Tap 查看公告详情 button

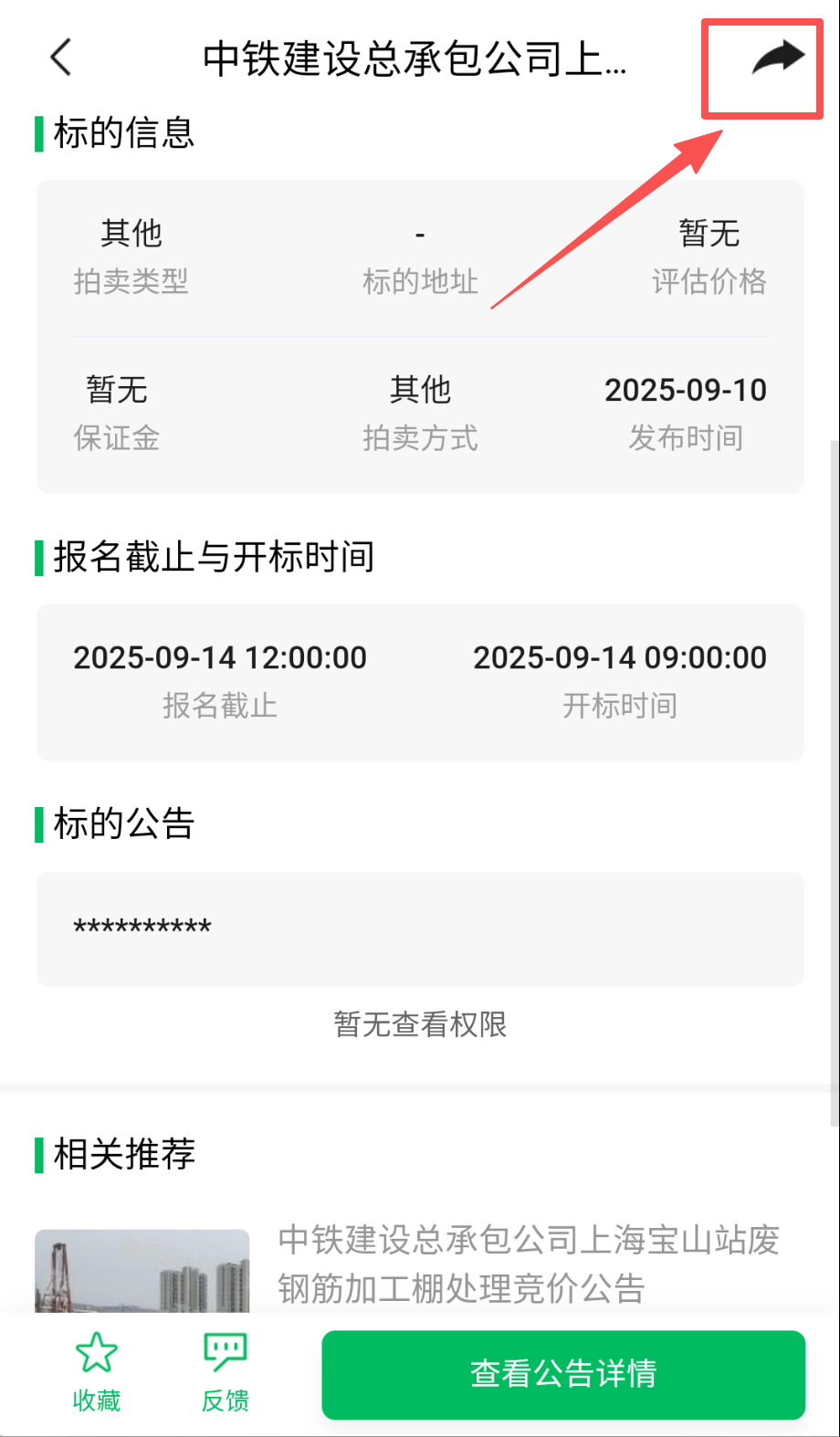[563, 1374]
